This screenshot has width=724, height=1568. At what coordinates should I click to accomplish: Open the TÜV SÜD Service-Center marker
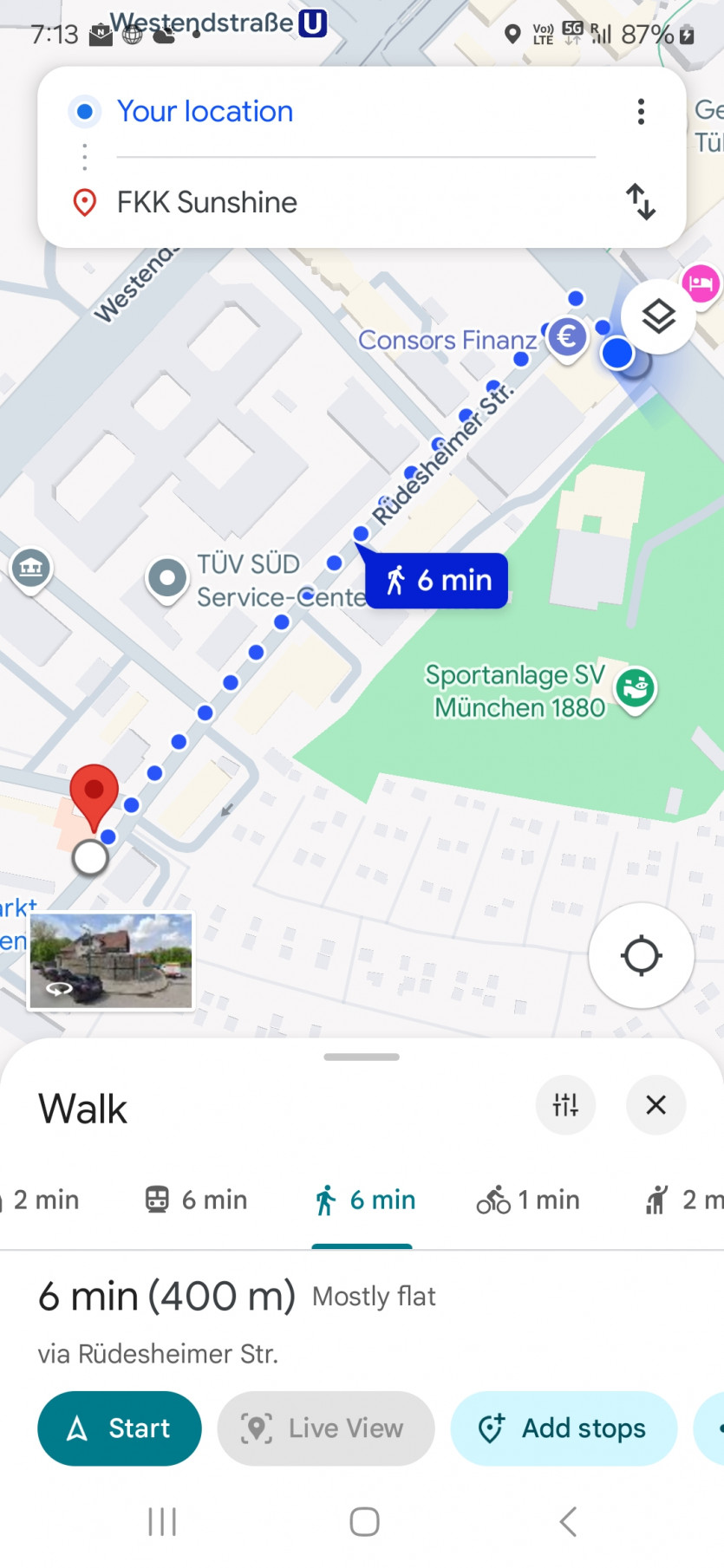167,578
